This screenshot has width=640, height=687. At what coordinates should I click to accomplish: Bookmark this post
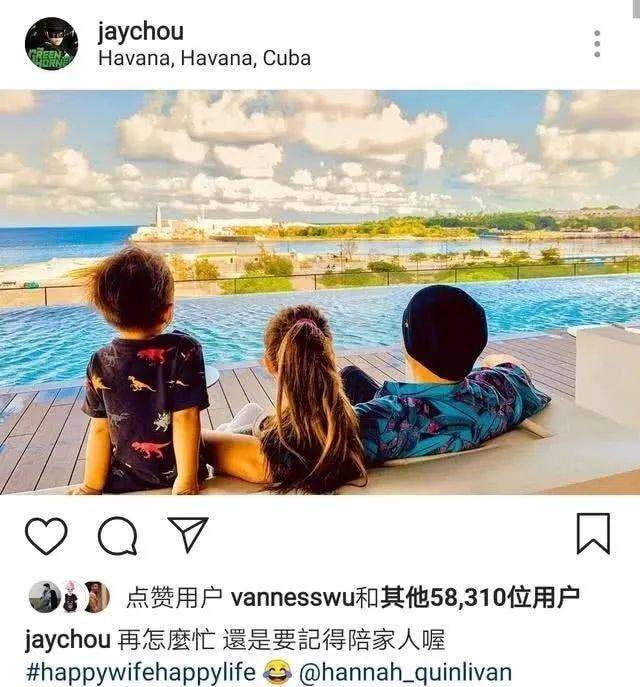(593, 534)
